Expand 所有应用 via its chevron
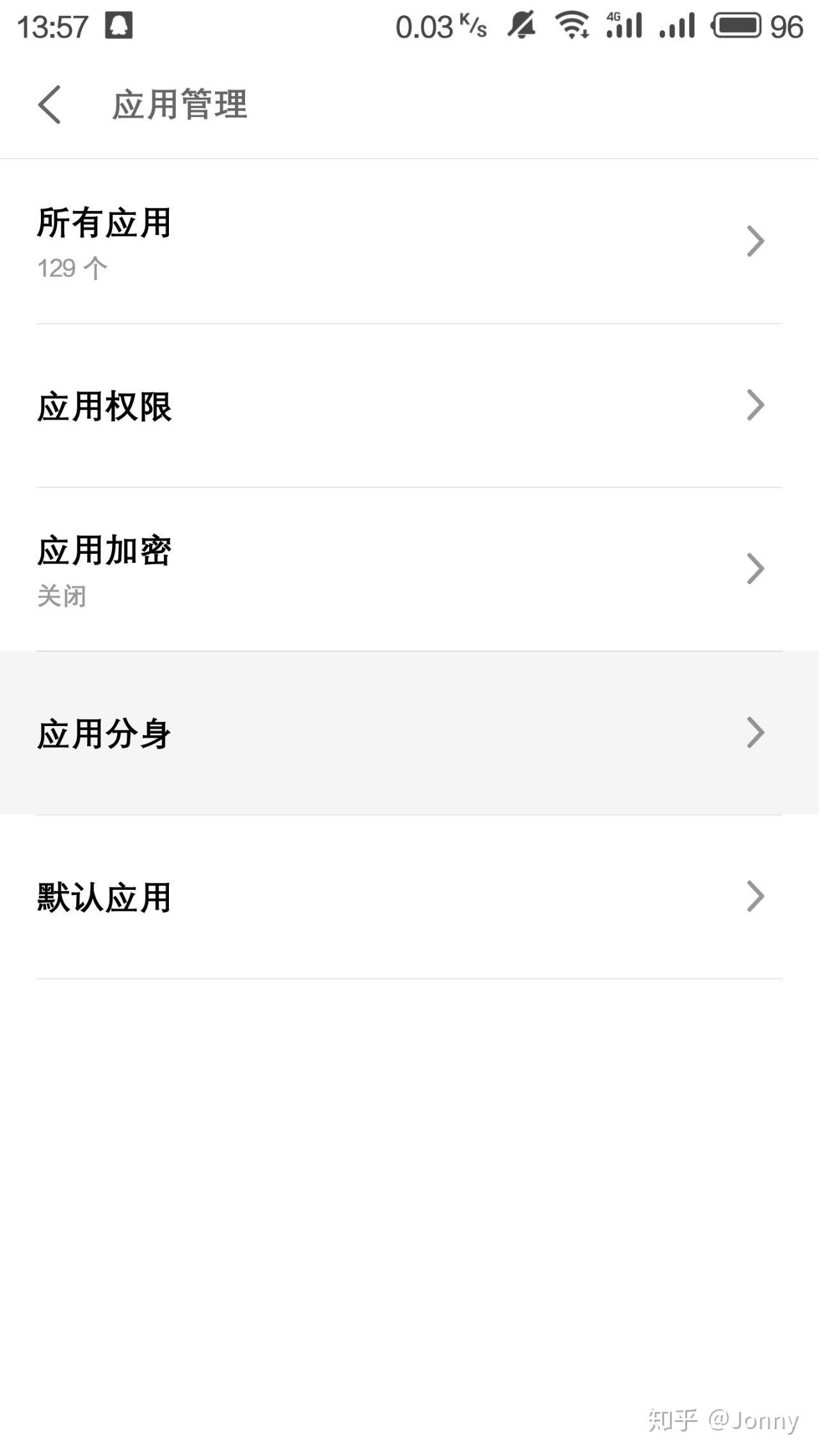Viewport: 819px width, 1456px height. click(x=755, y=241)
